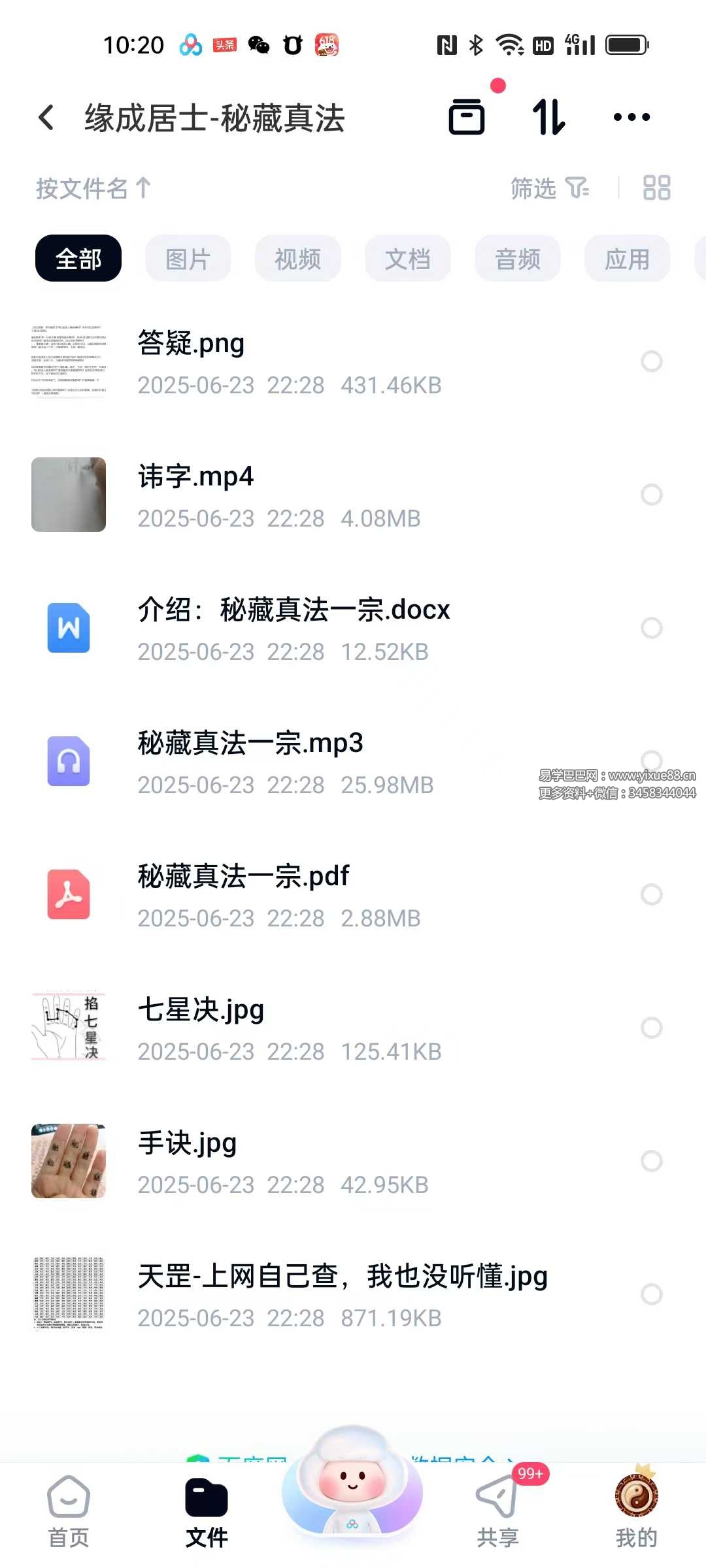Viewport: 706px width, 1568px height.
Task: Tick the selection circle for 手诀.jpg
Action: 651,1161
